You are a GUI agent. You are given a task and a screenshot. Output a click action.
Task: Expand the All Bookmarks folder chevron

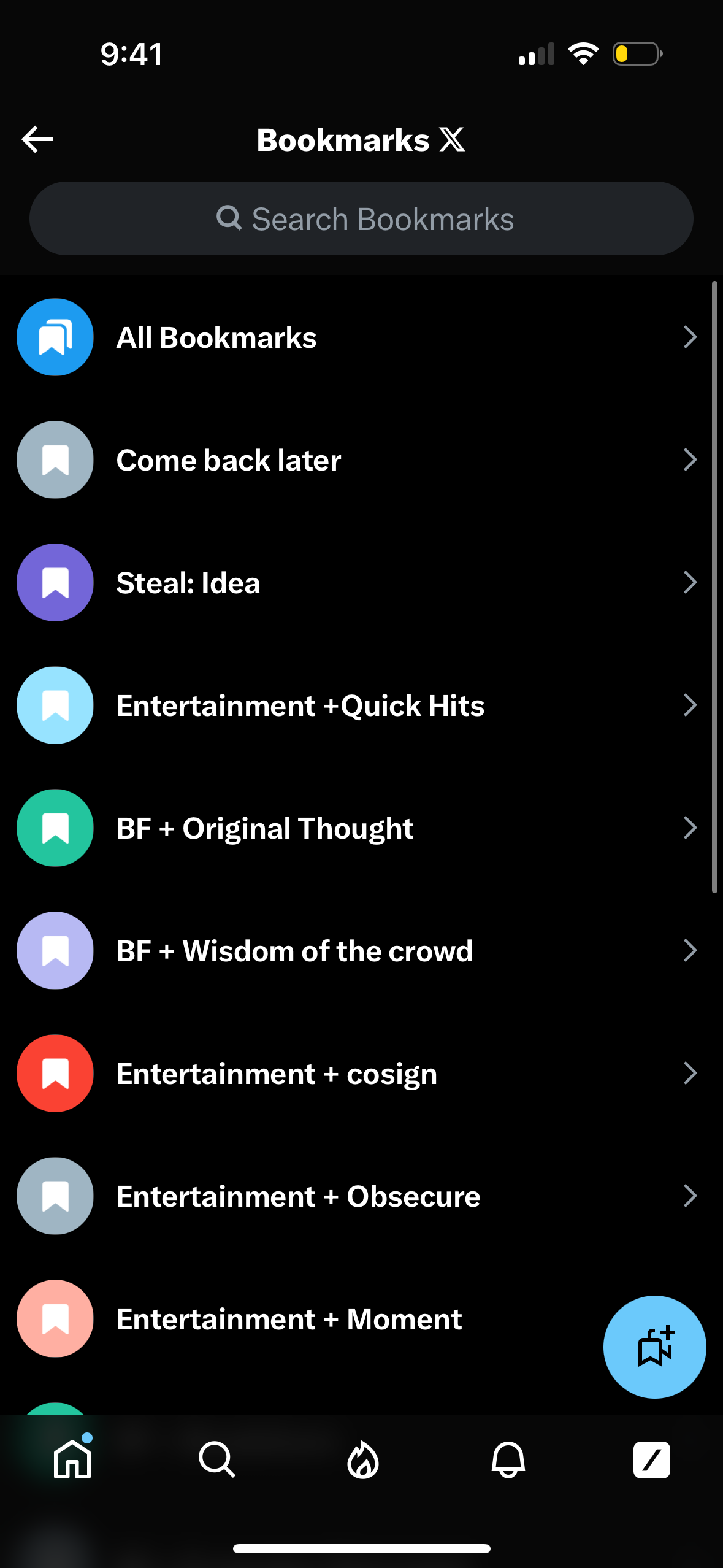(x=690, y=337)
